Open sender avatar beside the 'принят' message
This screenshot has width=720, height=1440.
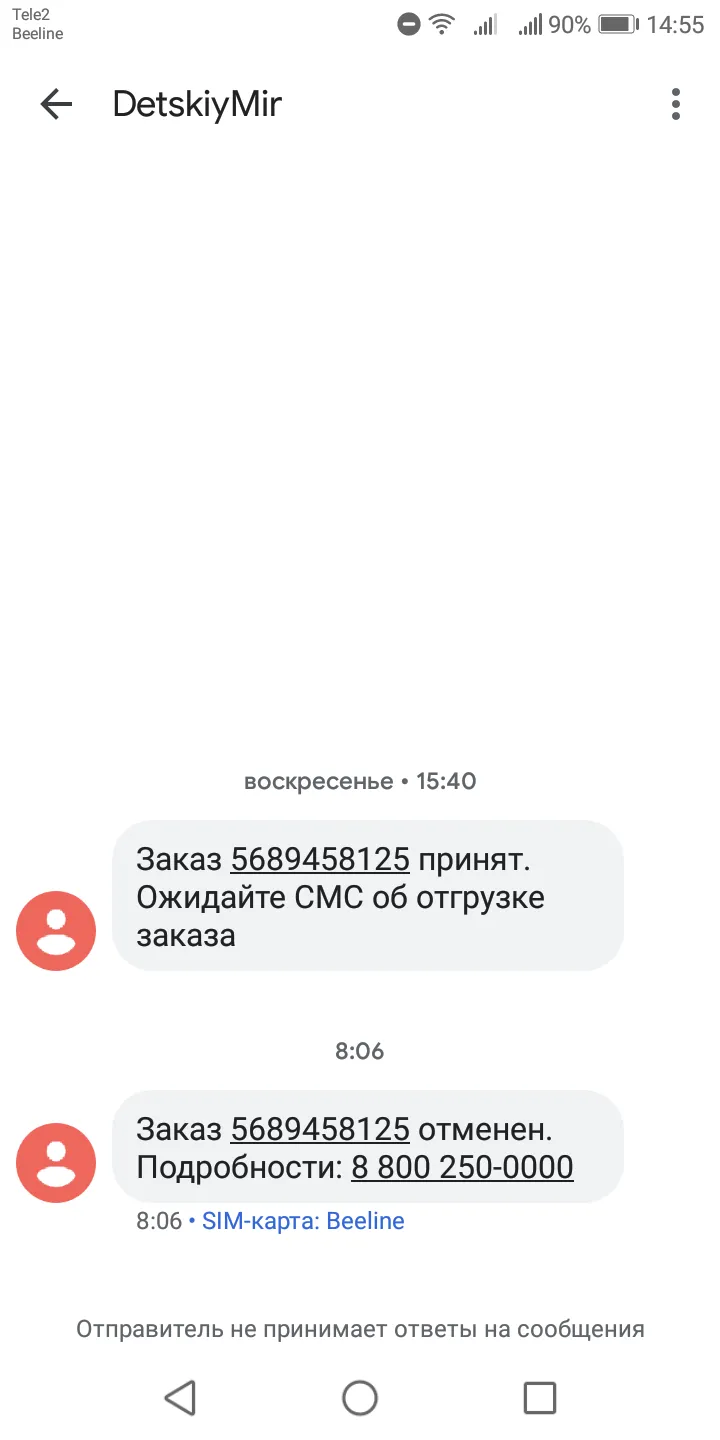click(x=56, y=930)
